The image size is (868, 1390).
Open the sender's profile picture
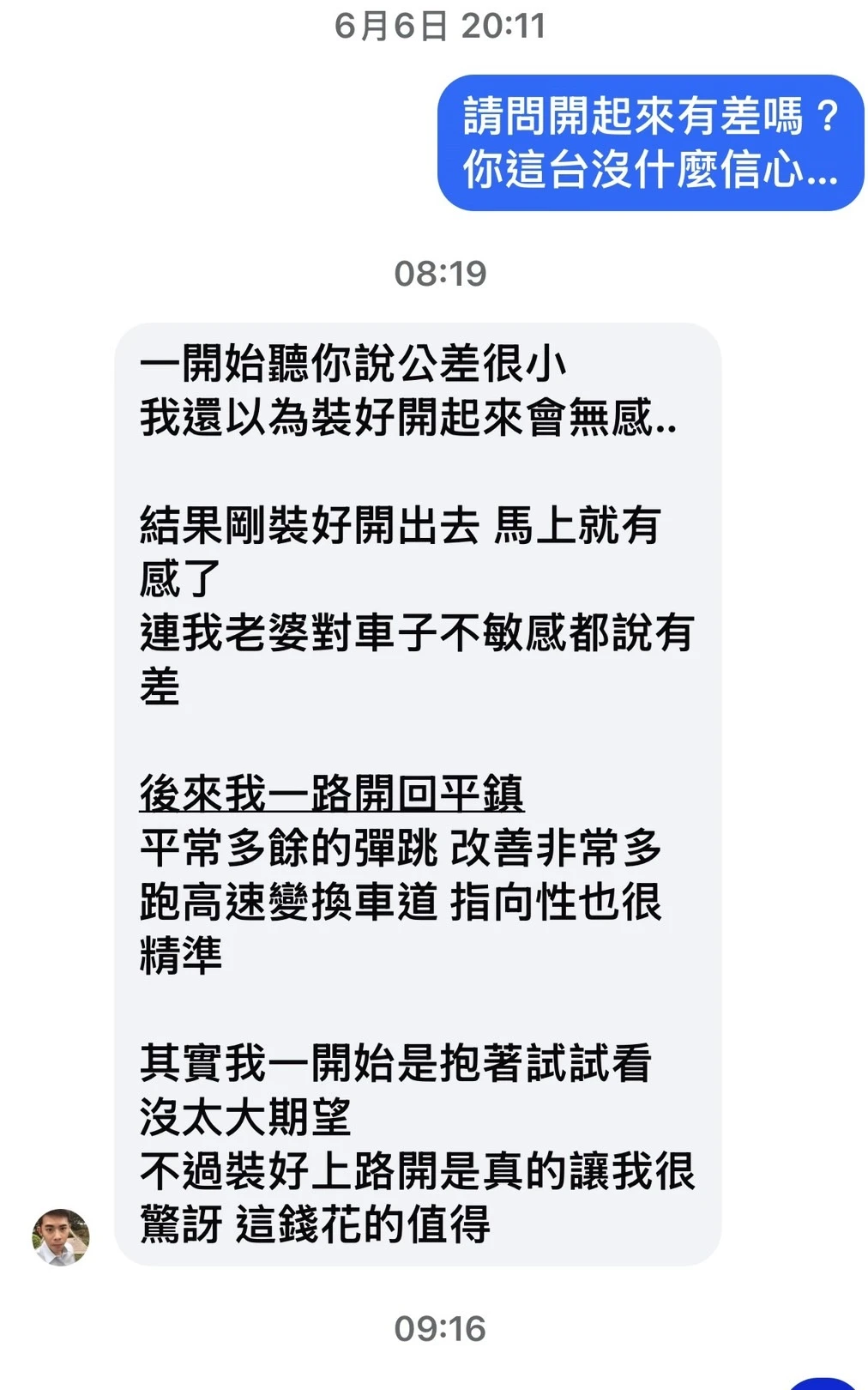point(61,1236)
